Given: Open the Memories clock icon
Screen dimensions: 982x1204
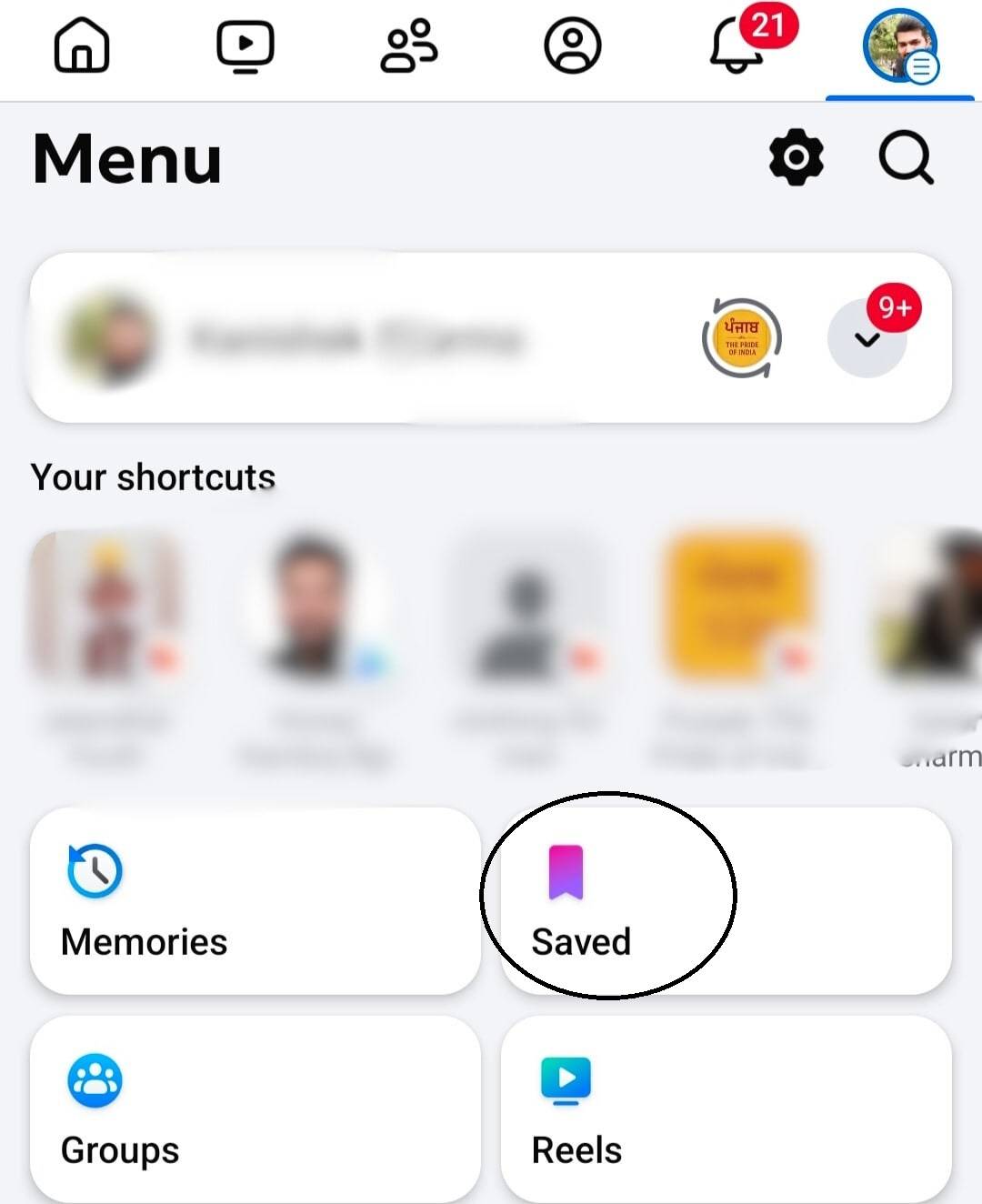Looking at the screenshot, I should (x=94, y=869).
